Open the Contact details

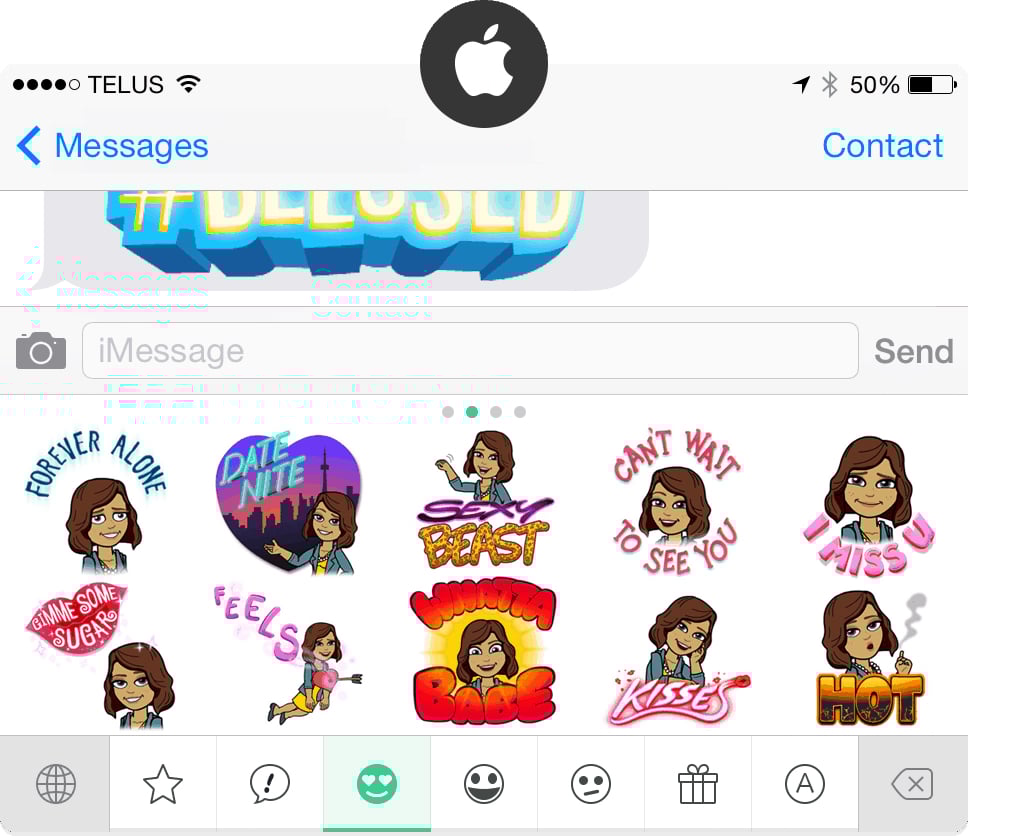[882, 146]
